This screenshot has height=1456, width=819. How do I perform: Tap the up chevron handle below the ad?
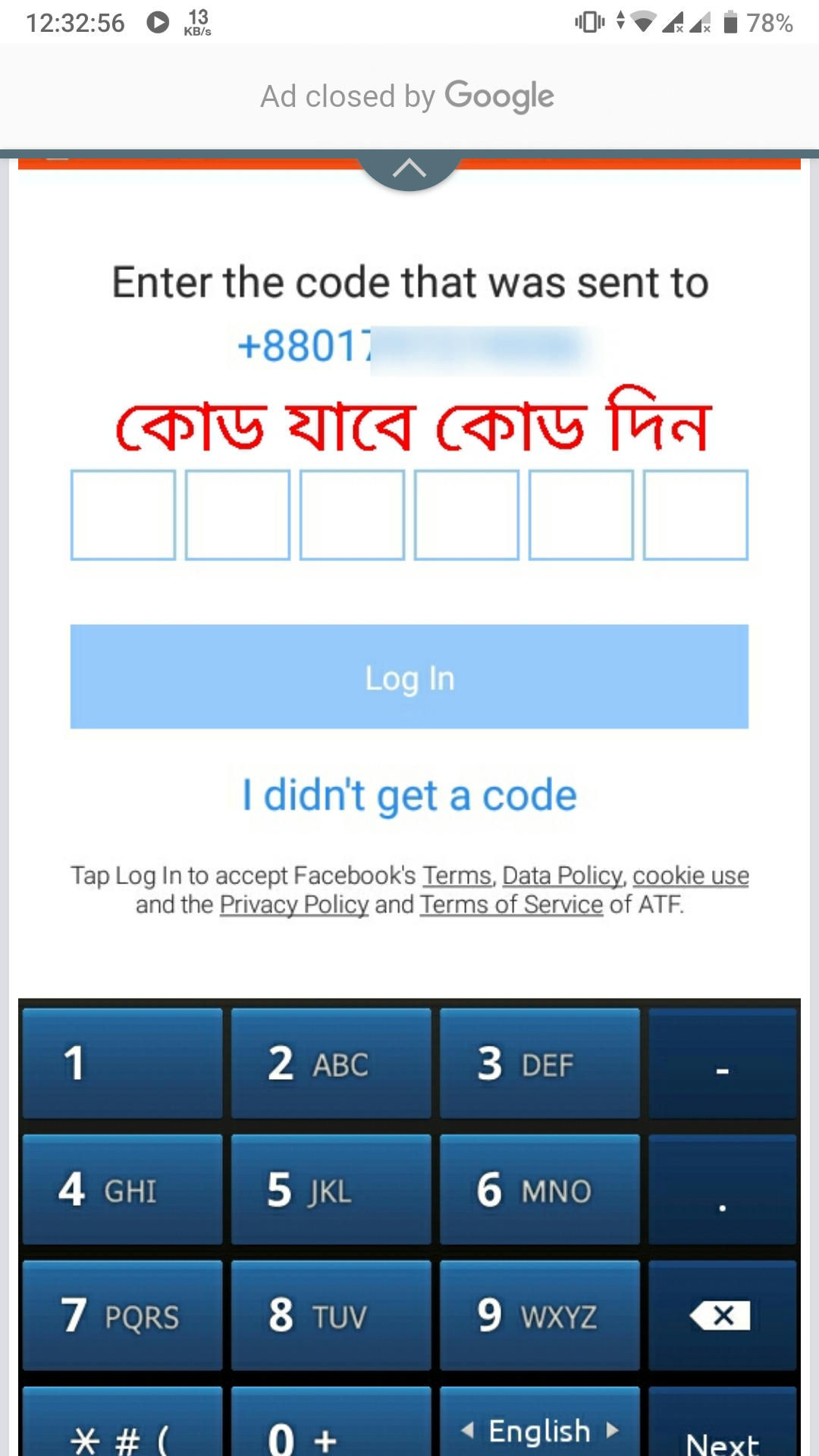[x=409, y=168]
